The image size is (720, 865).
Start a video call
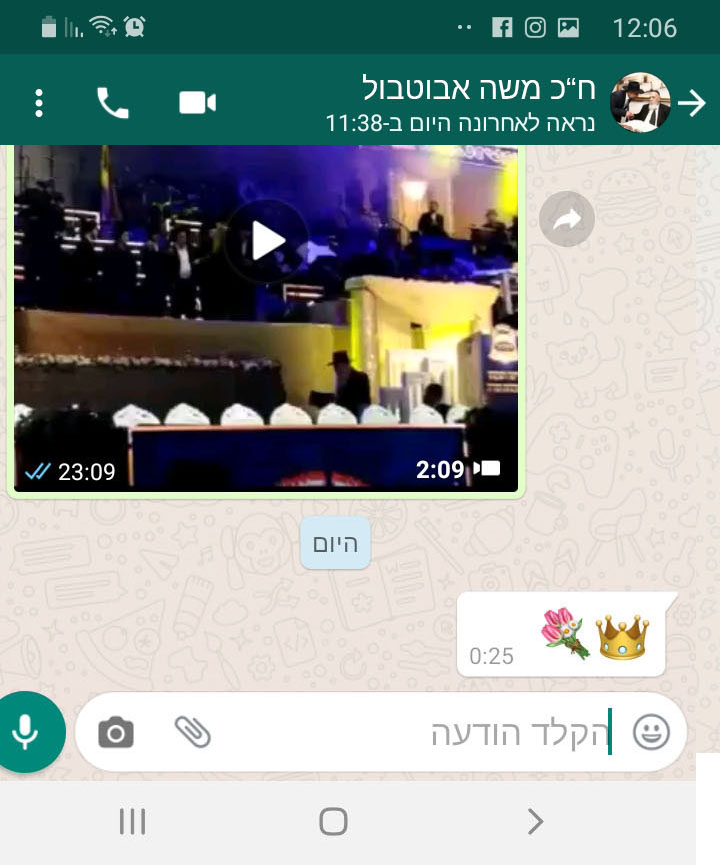[197, 103]
